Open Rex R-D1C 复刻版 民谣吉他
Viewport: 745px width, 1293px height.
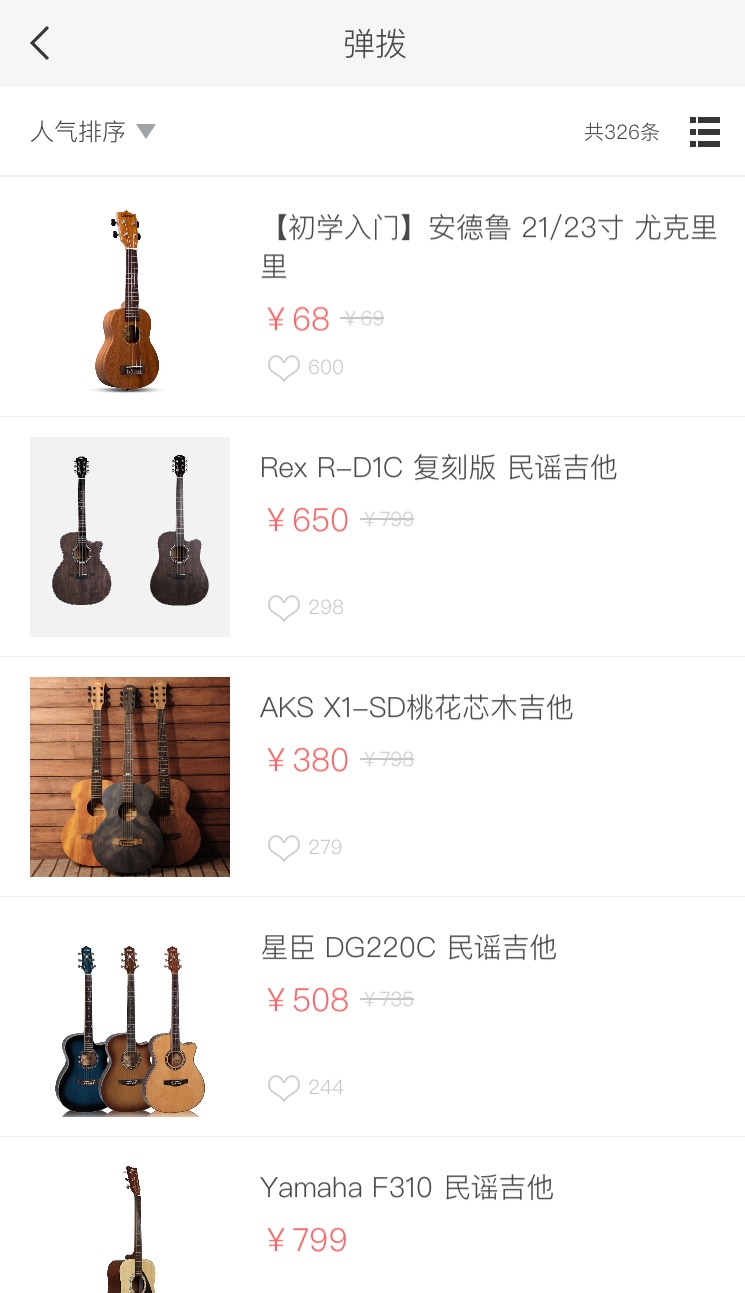click(438, 467)
